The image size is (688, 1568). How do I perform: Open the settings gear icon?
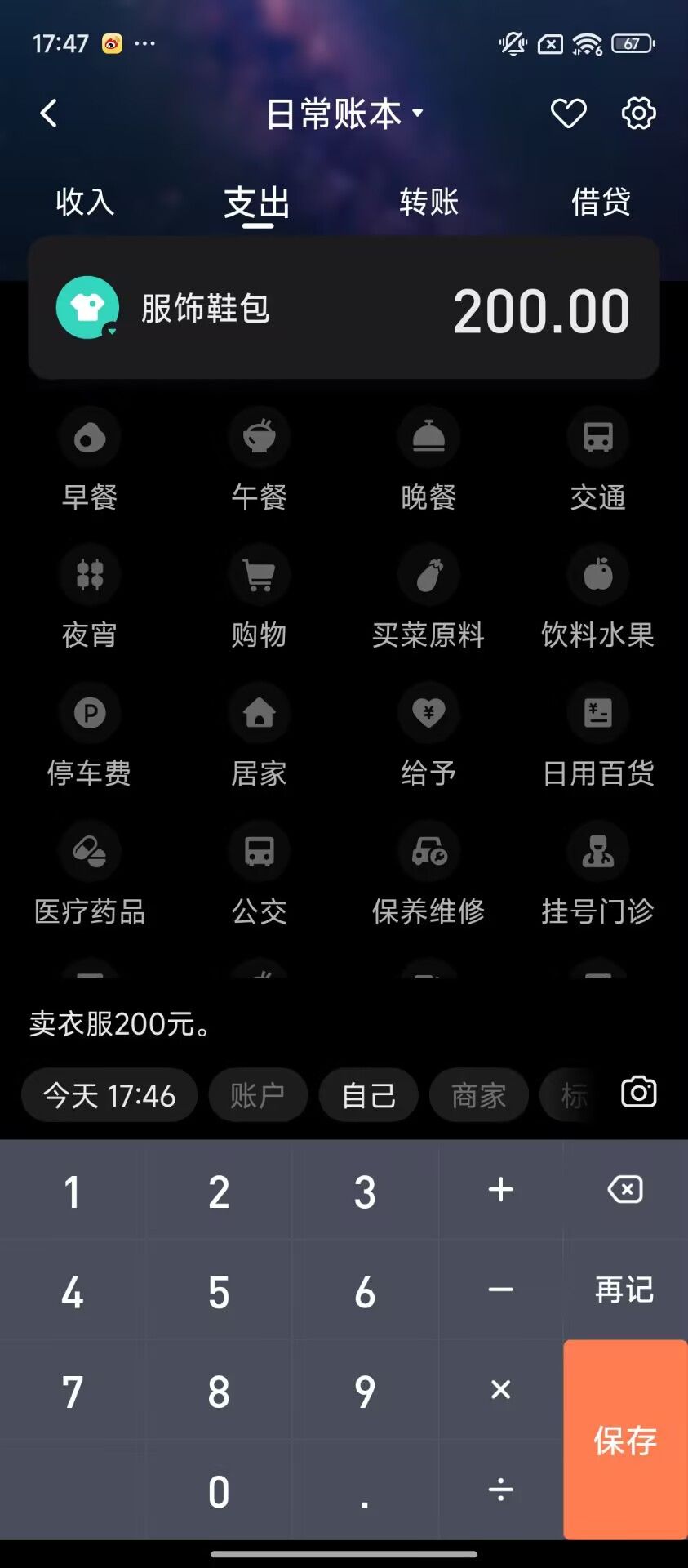coord(638,114)
